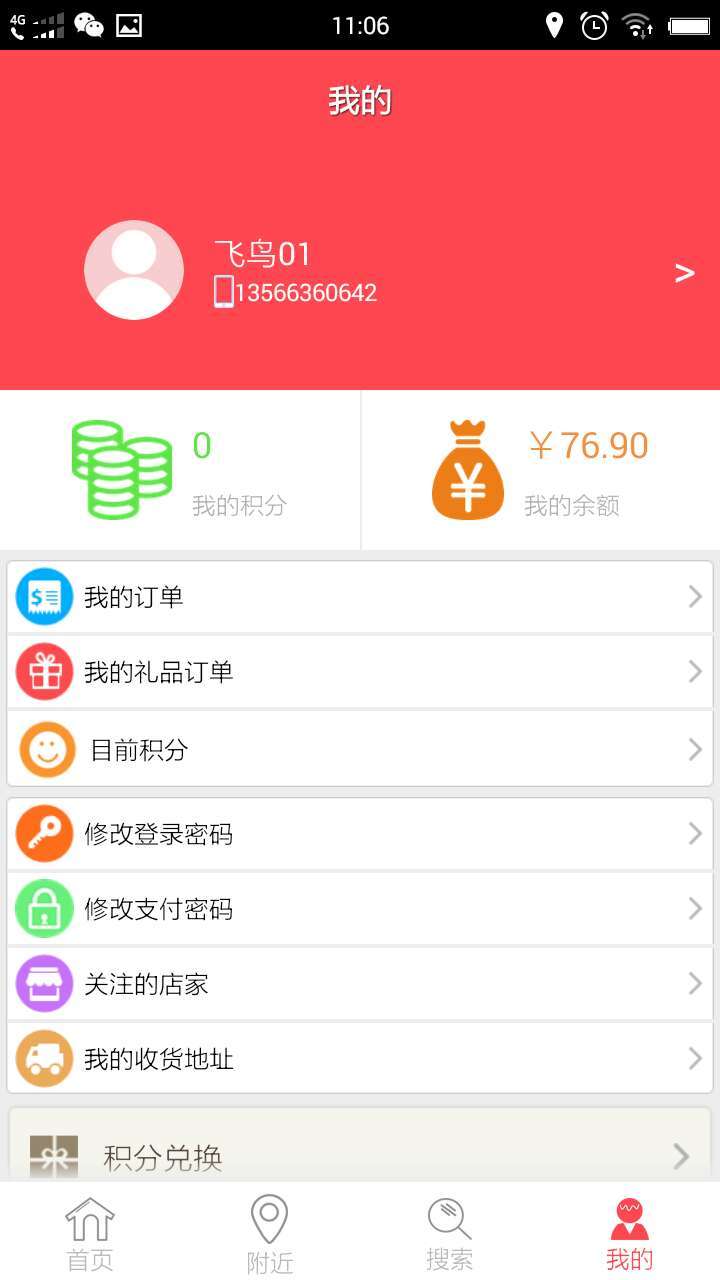Select the red gift icon beside 我的礼品订单

44,671
